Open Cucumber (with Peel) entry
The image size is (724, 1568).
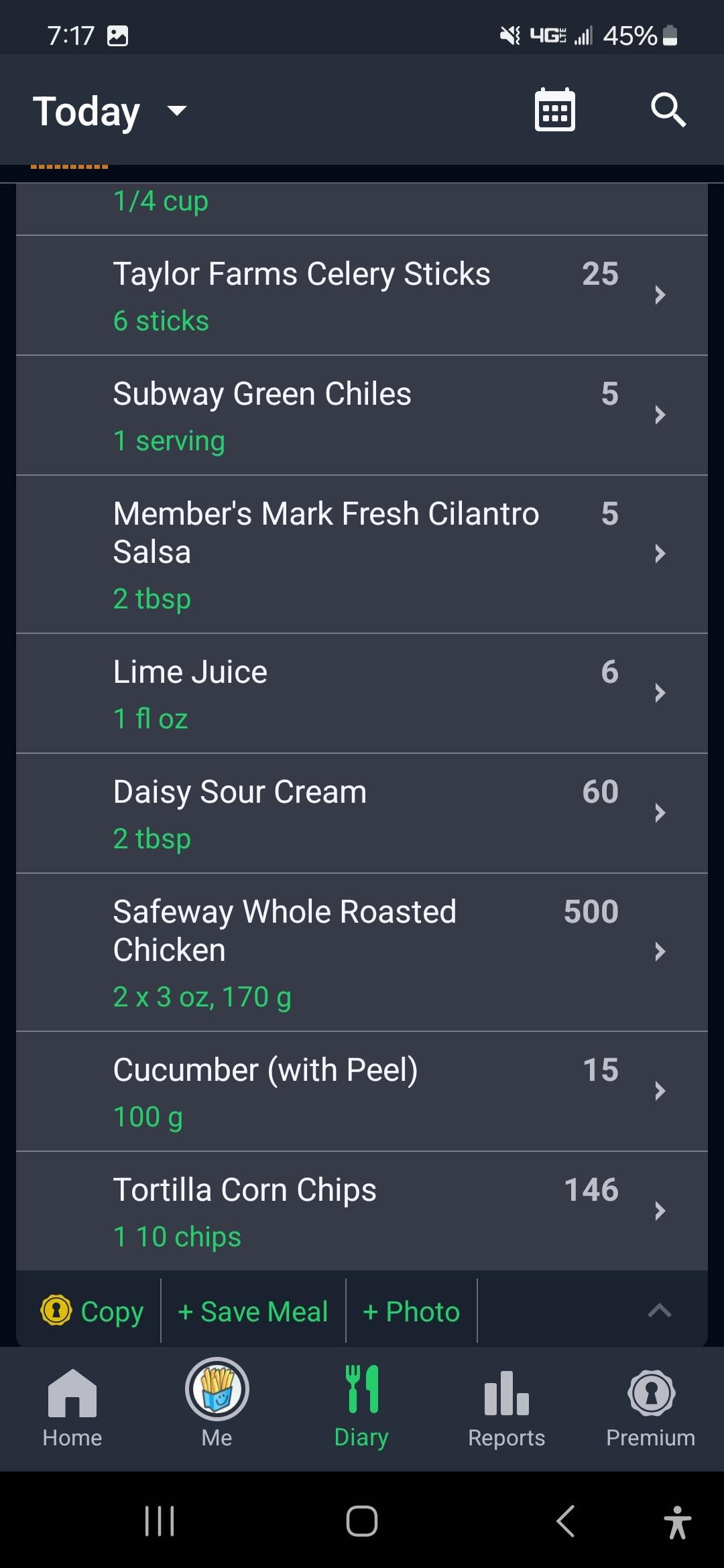pyautogui.click(x=362, y=1092)
